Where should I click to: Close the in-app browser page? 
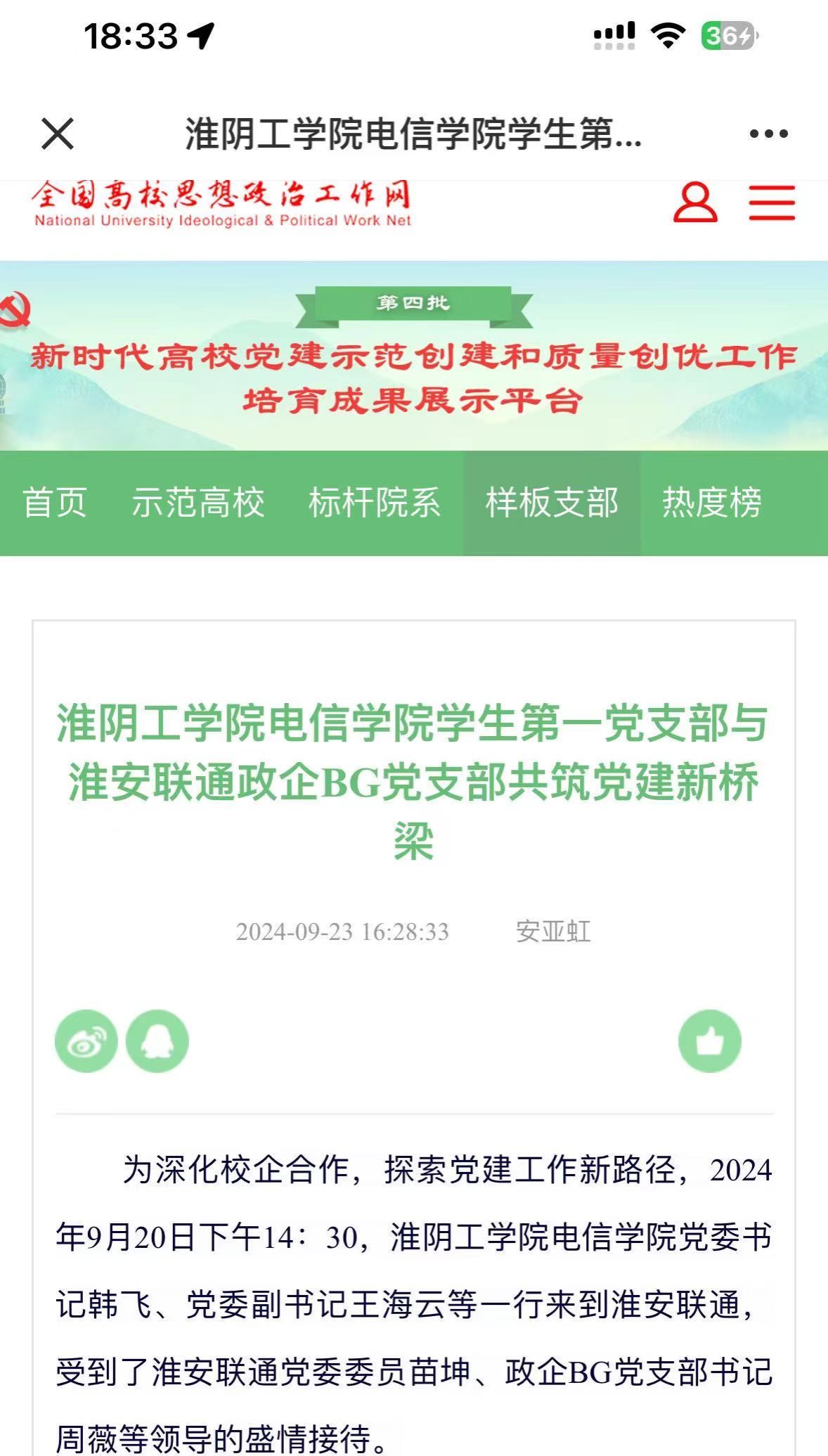(58, 134)
